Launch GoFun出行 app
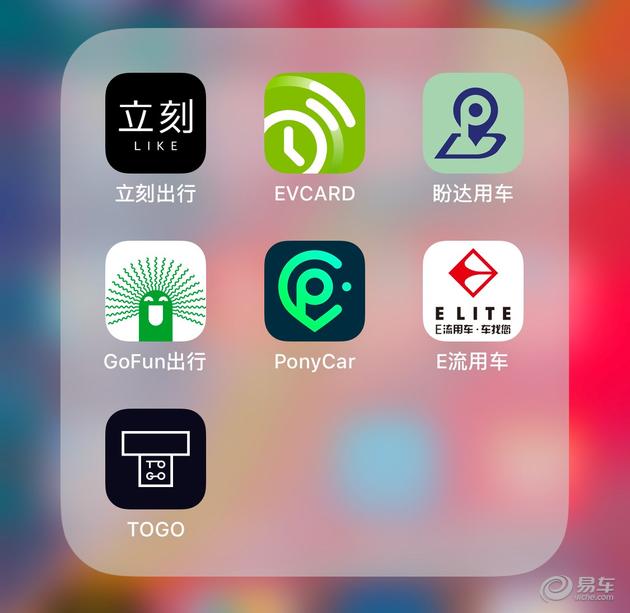Viewport: 630px width, 613px height. click(155, 291)
